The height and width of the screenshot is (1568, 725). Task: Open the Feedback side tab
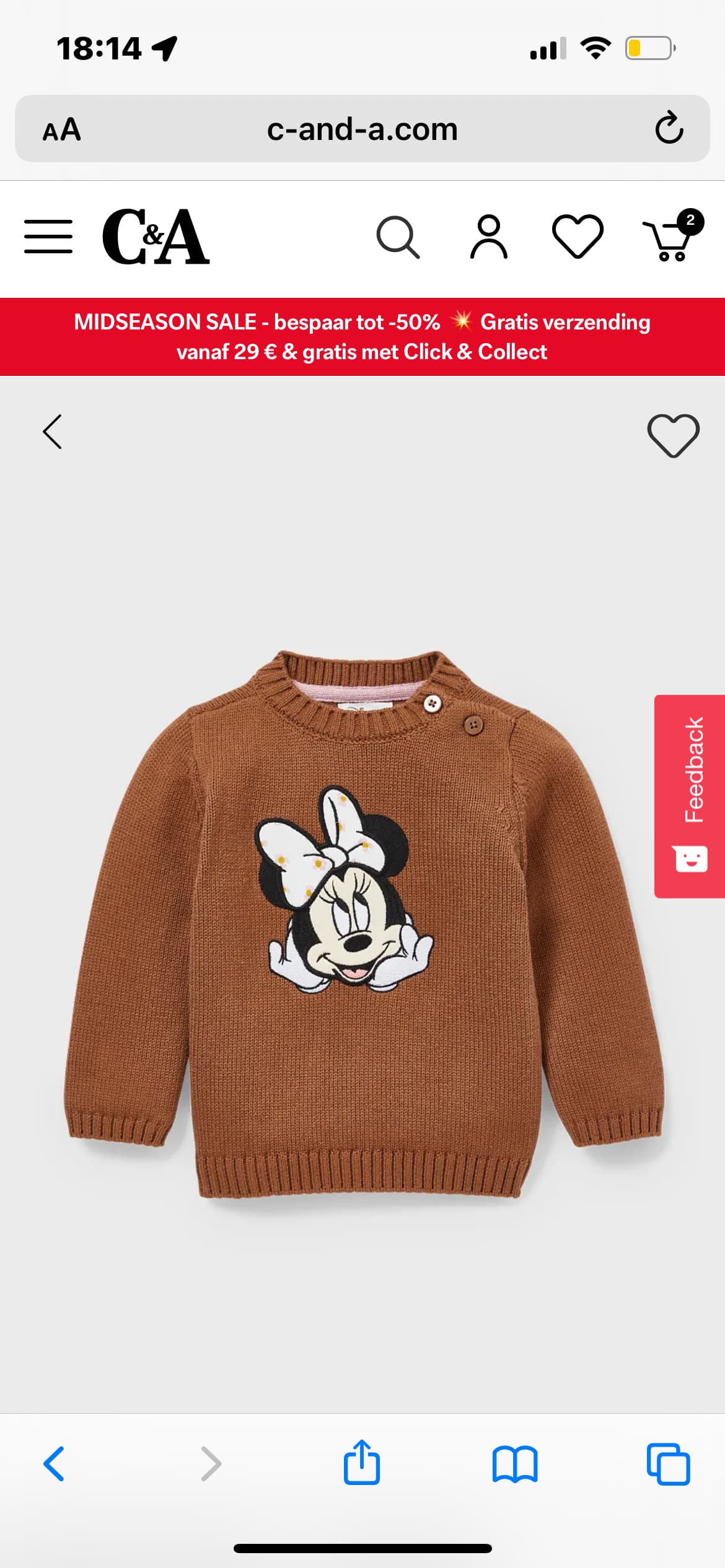(x=690, y=796)
